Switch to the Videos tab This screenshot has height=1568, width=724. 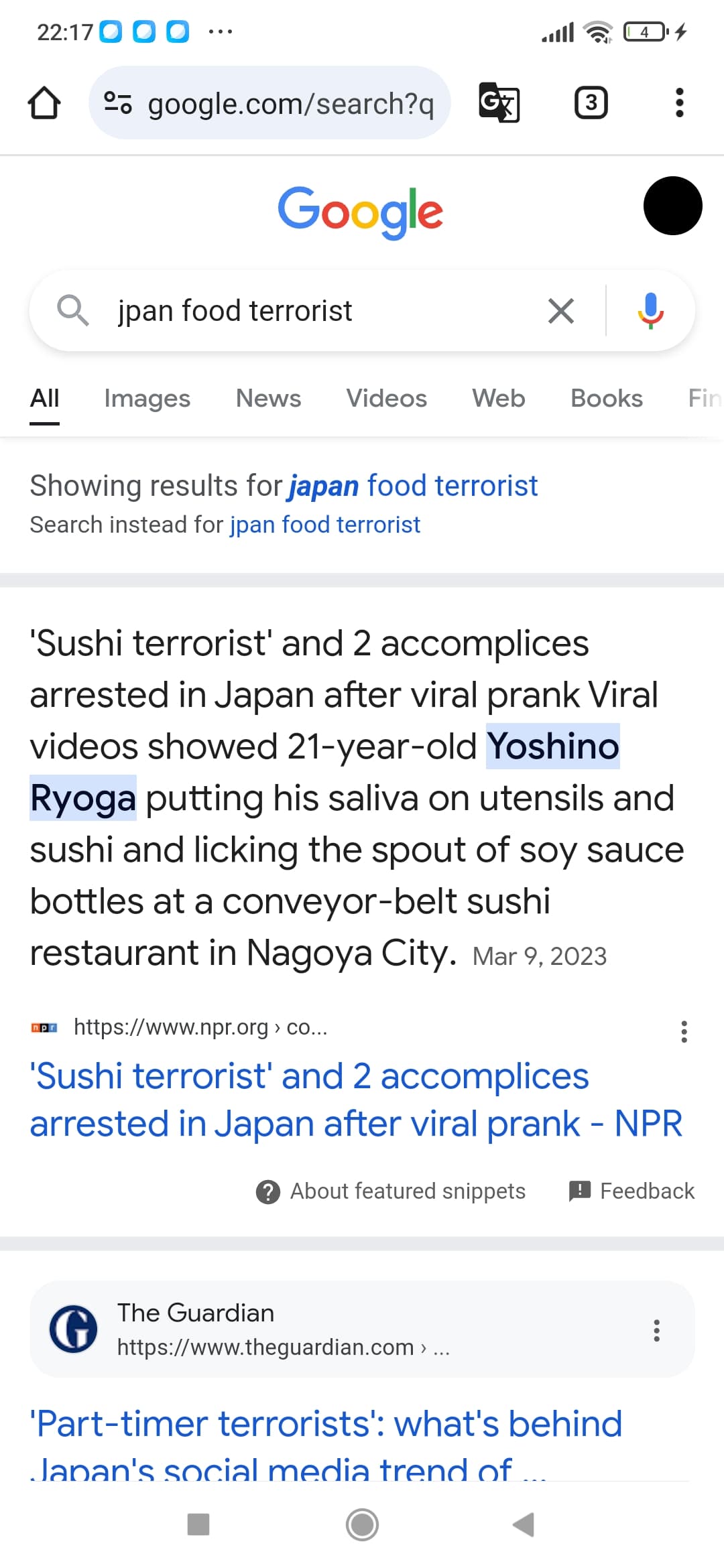386,399
